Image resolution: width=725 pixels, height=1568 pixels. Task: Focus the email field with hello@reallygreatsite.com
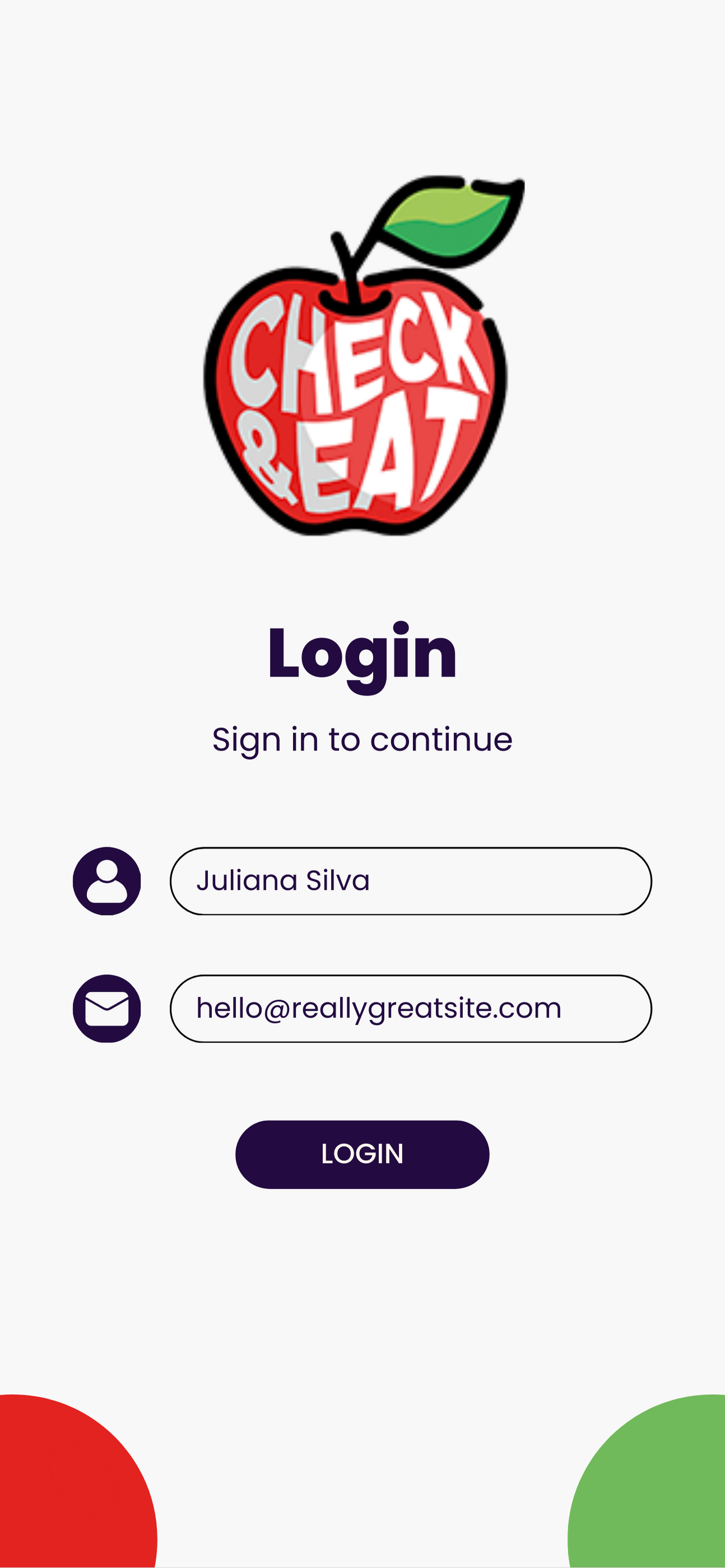[x=411, y=1009]
